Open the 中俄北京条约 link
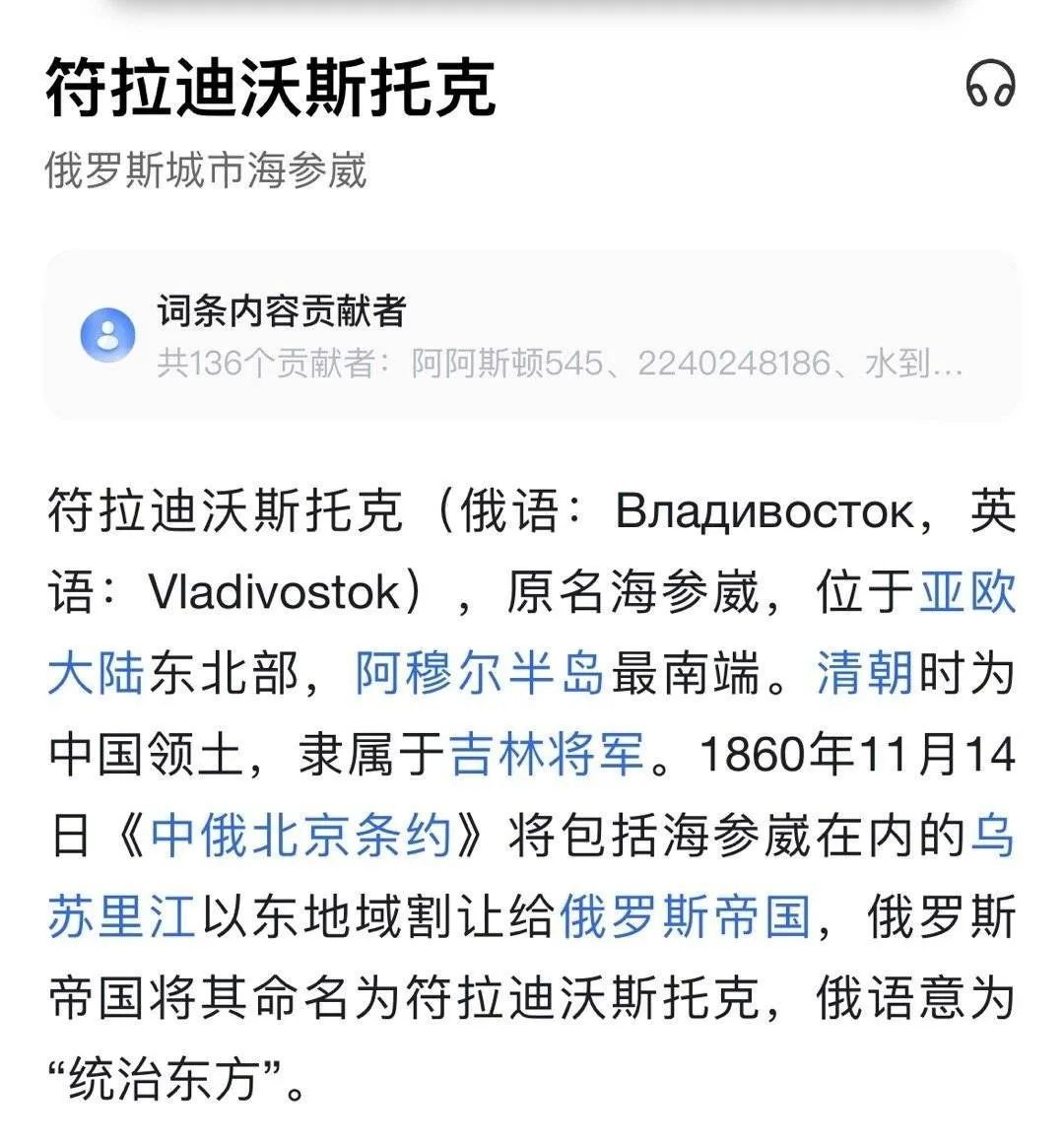The height and width of the screenshot is (1143, 1064). 300,837
